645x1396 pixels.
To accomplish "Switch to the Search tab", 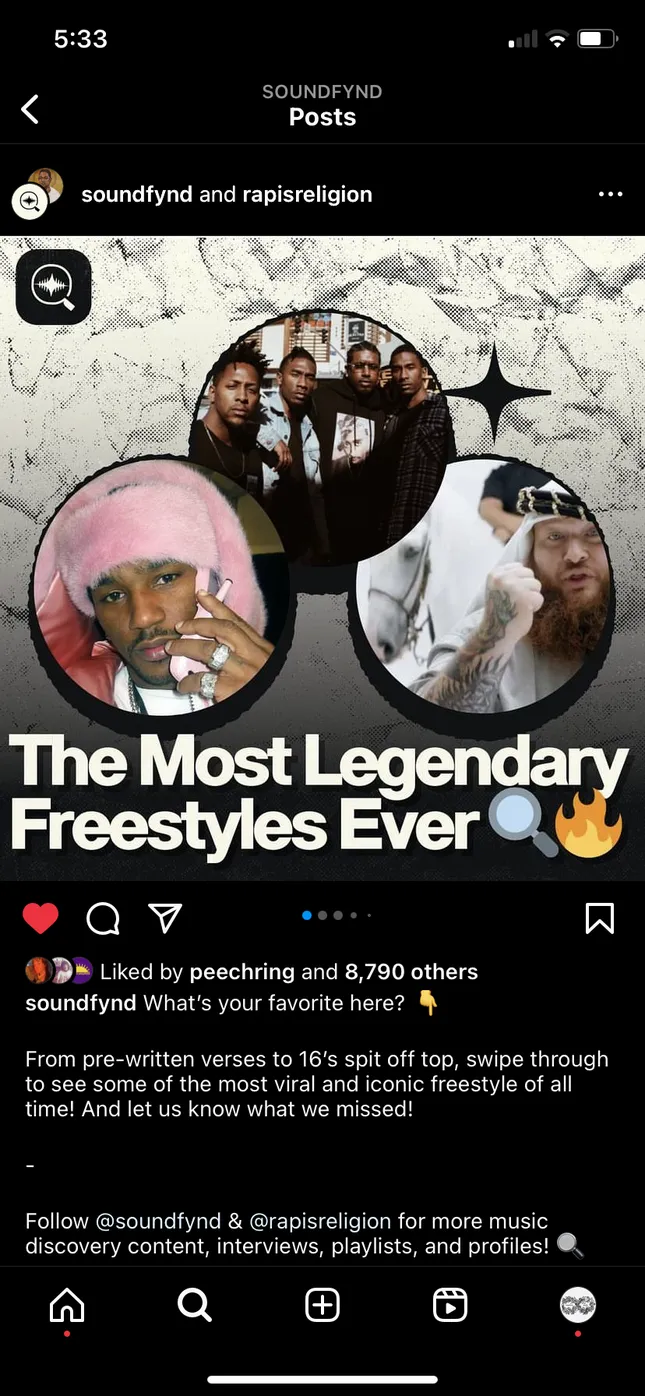I will coord(194,1304).
